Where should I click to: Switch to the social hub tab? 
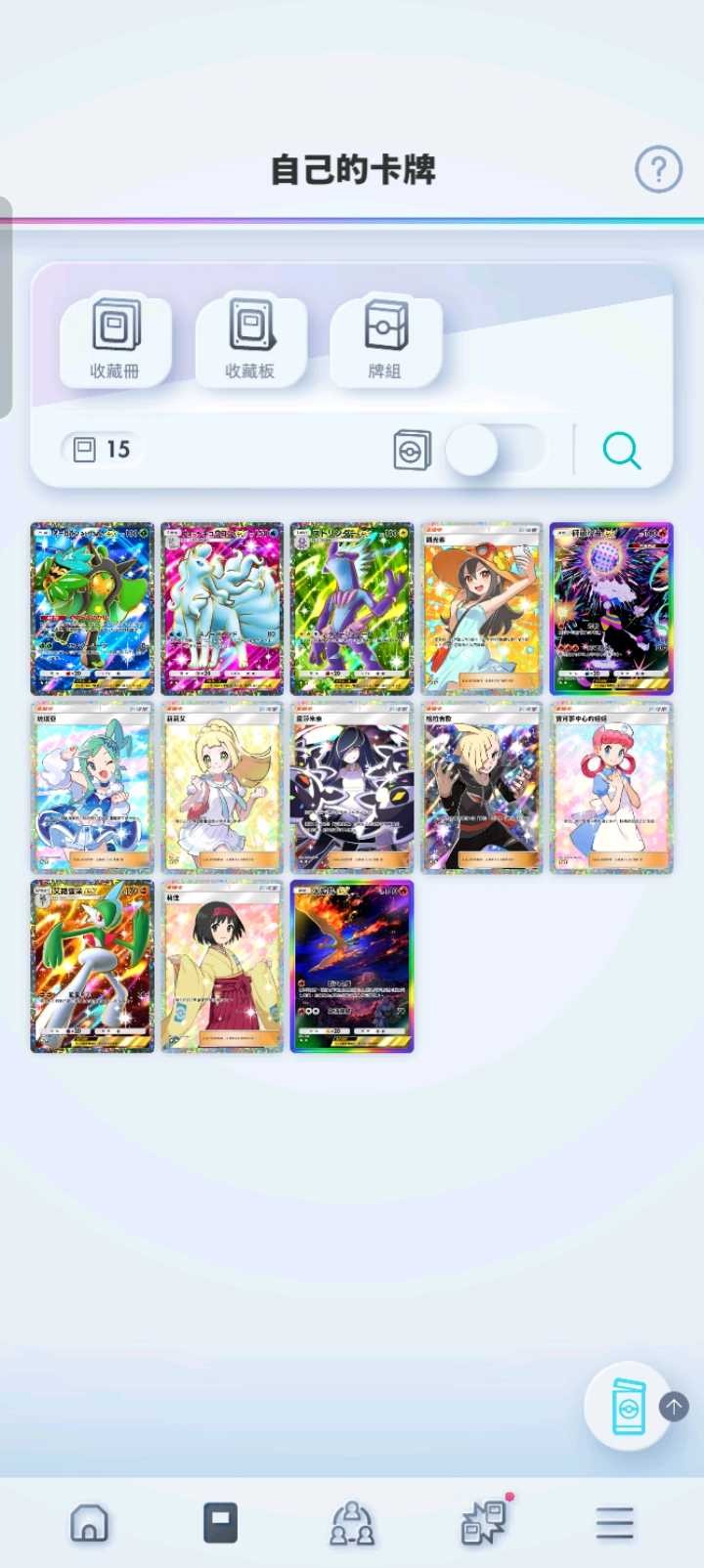(352, 1523)
